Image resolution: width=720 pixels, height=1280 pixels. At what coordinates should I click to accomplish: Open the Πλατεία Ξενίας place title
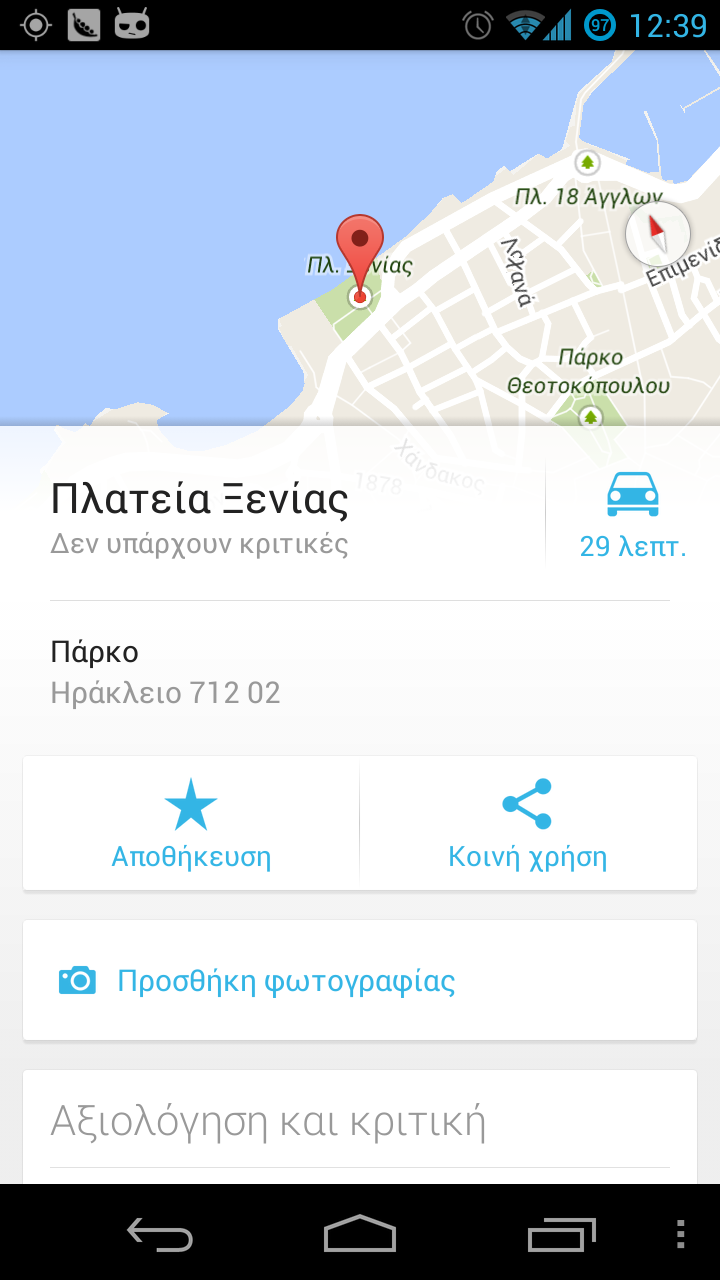coord(199,499)
